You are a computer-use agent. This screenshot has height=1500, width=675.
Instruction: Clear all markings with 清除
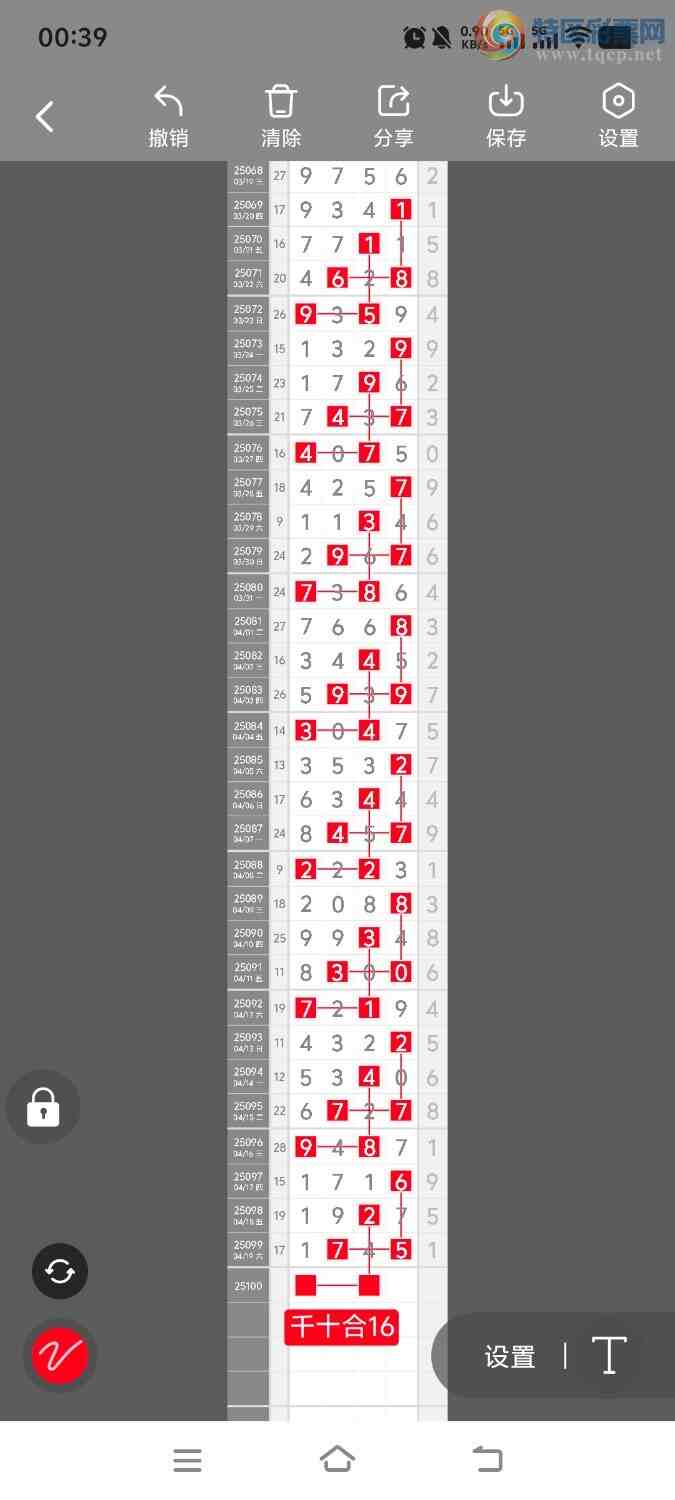pyautogui.click(x=281, y=117)
